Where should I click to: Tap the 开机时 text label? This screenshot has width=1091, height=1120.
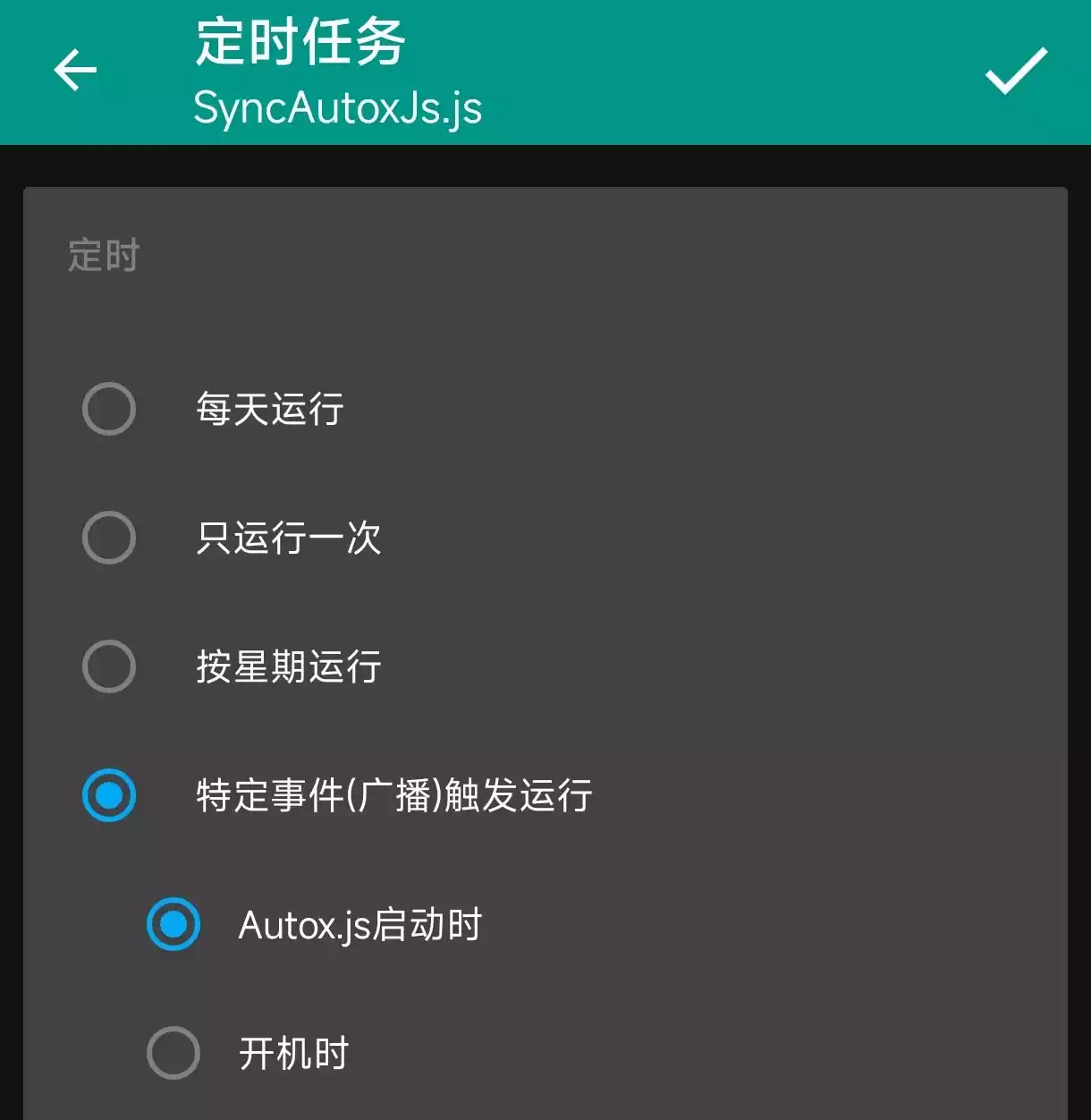[x=295, y=1053]
